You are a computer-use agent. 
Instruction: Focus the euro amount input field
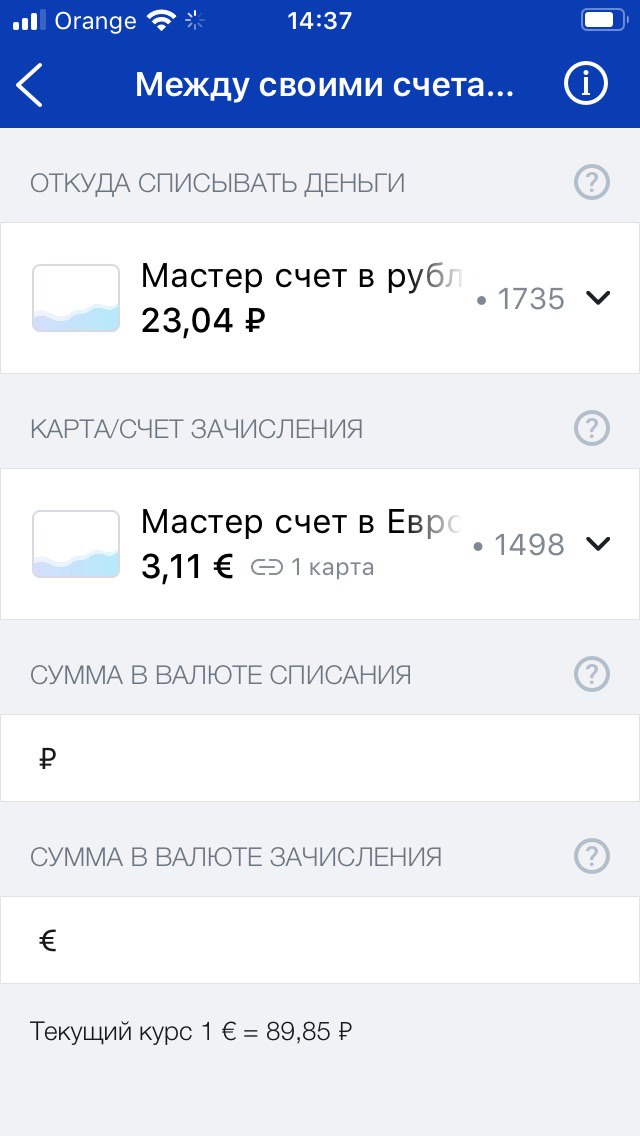tap(320, 940)
